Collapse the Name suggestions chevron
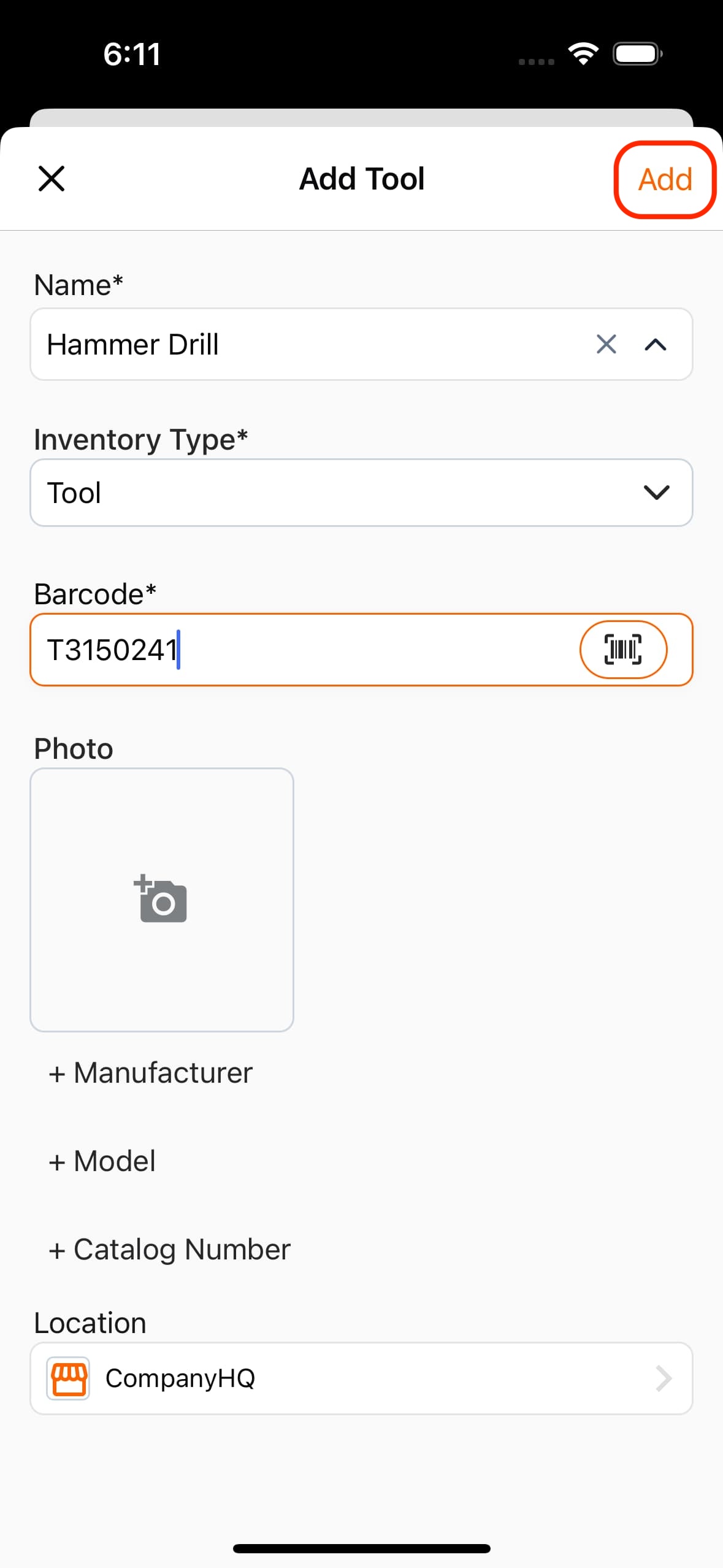This screenshot has height=1568, width=723. 656,345
